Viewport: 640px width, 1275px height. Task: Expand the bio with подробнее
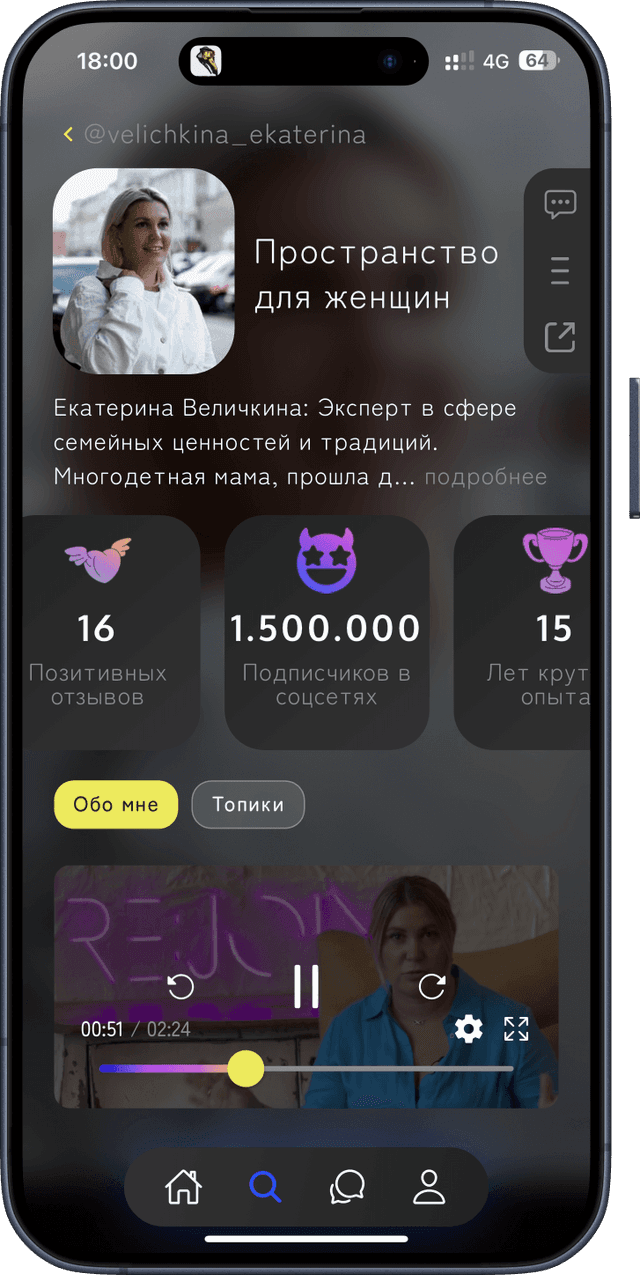click(485, 477)
